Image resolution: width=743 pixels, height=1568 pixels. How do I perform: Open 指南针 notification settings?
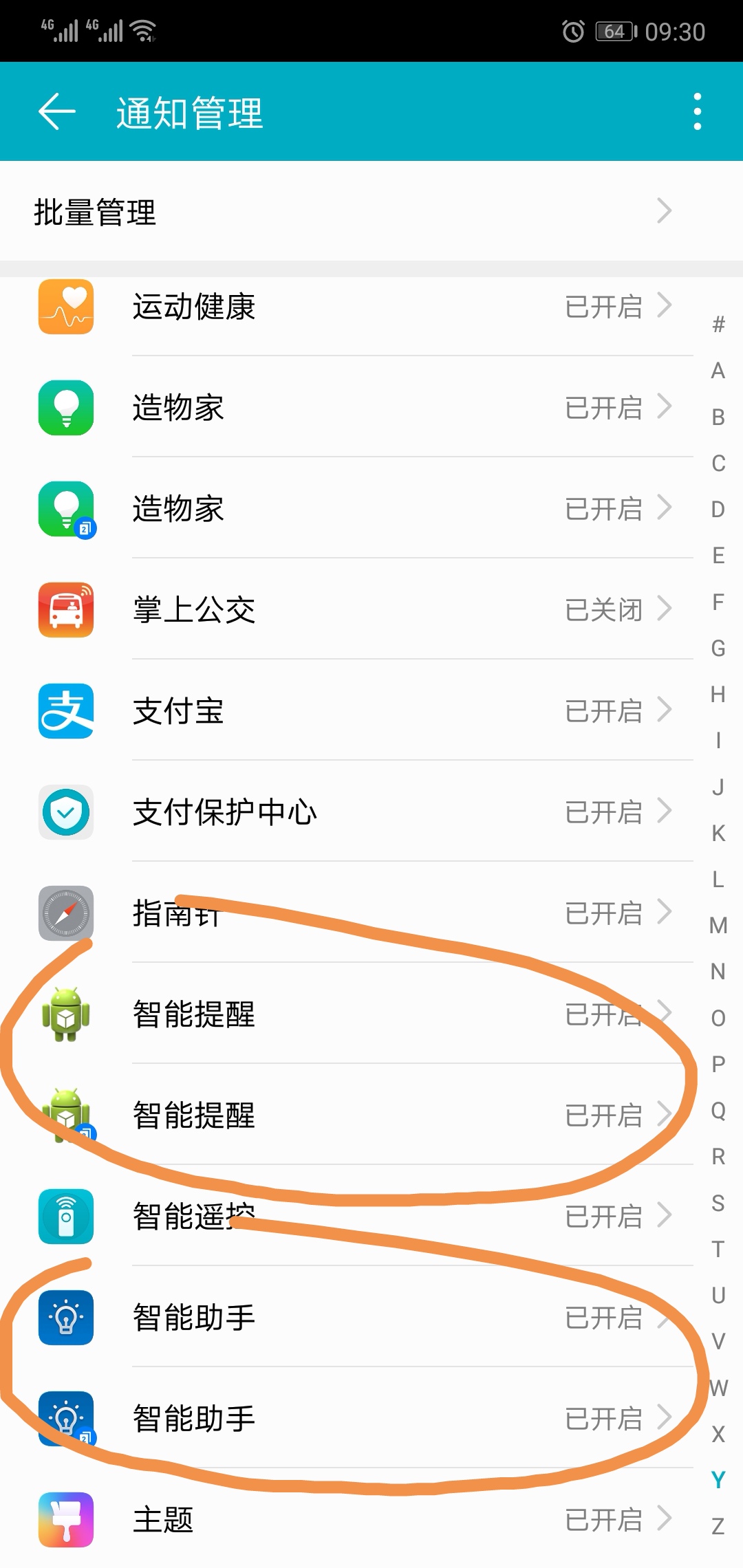click(x=347, y=913)
